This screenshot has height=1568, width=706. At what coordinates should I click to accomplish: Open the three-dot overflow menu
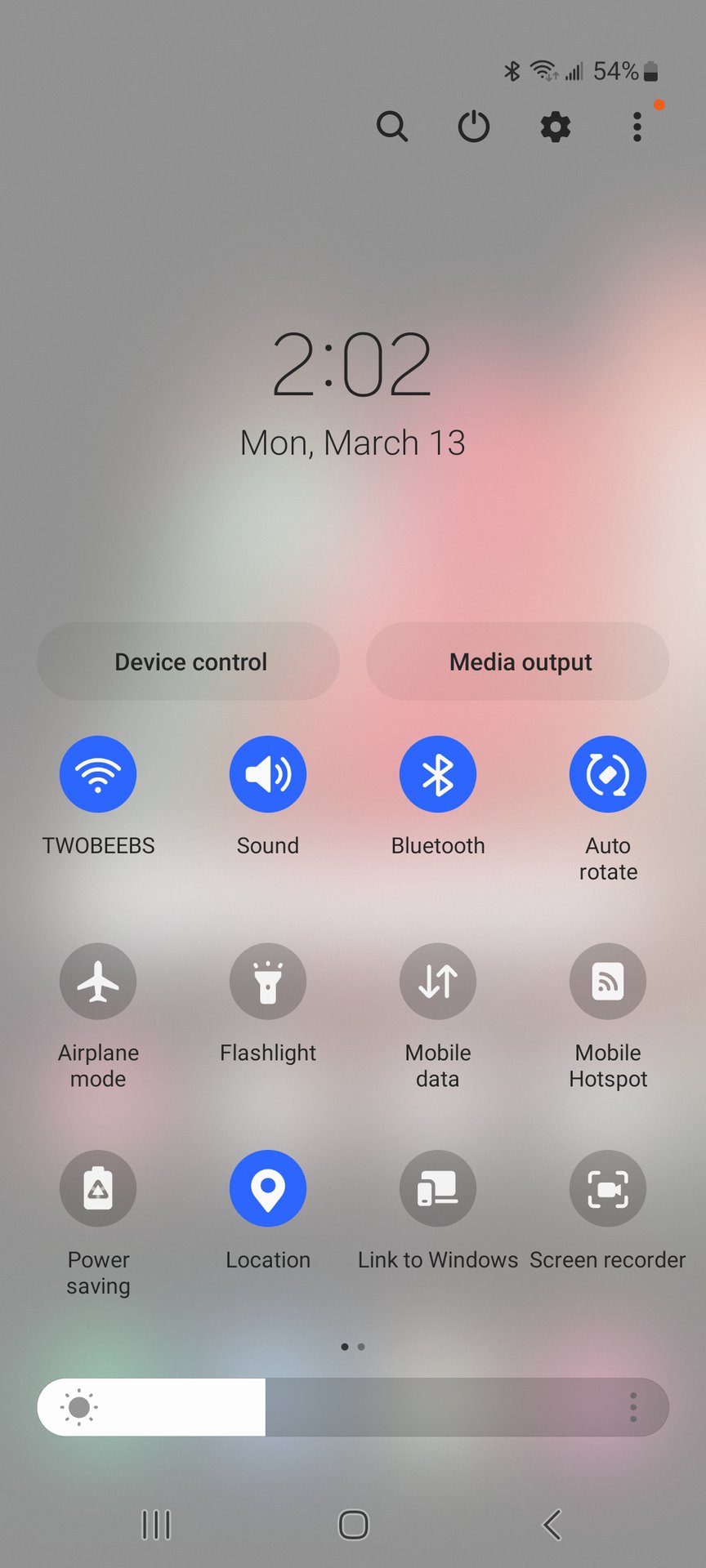637,127
